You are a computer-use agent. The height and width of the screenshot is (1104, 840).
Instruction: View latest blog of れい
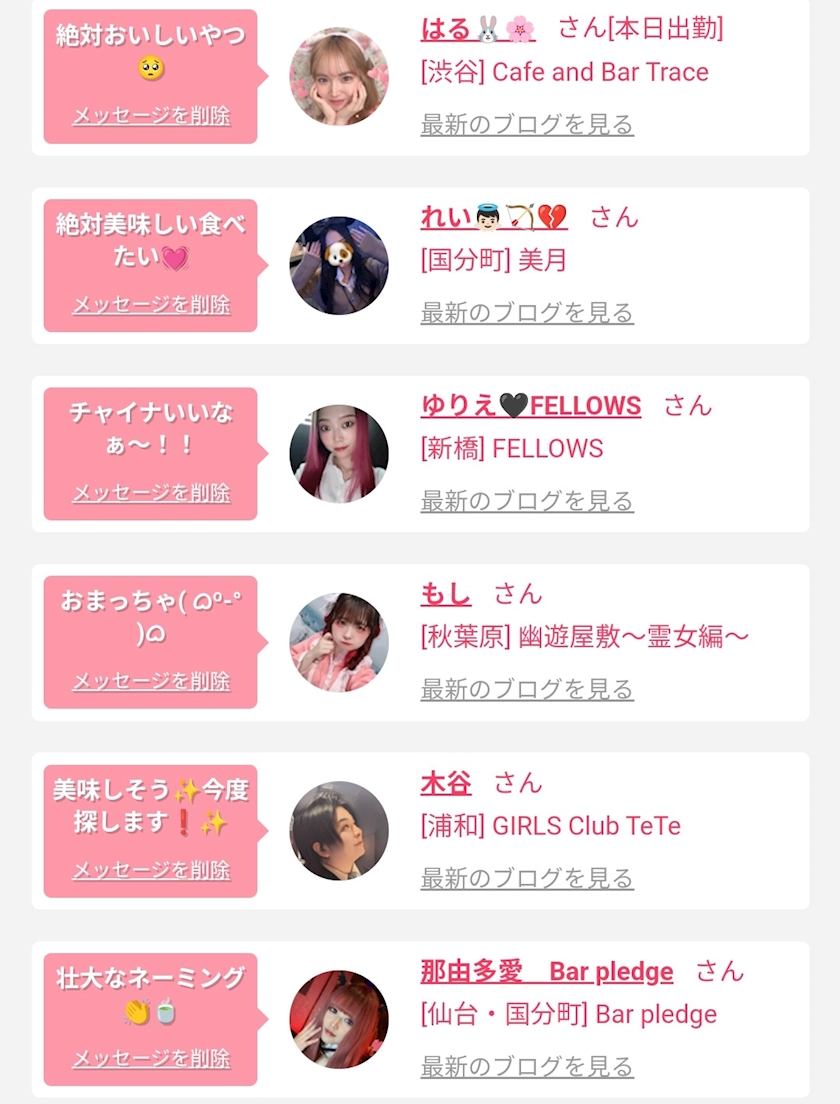(x=527, y=313)
